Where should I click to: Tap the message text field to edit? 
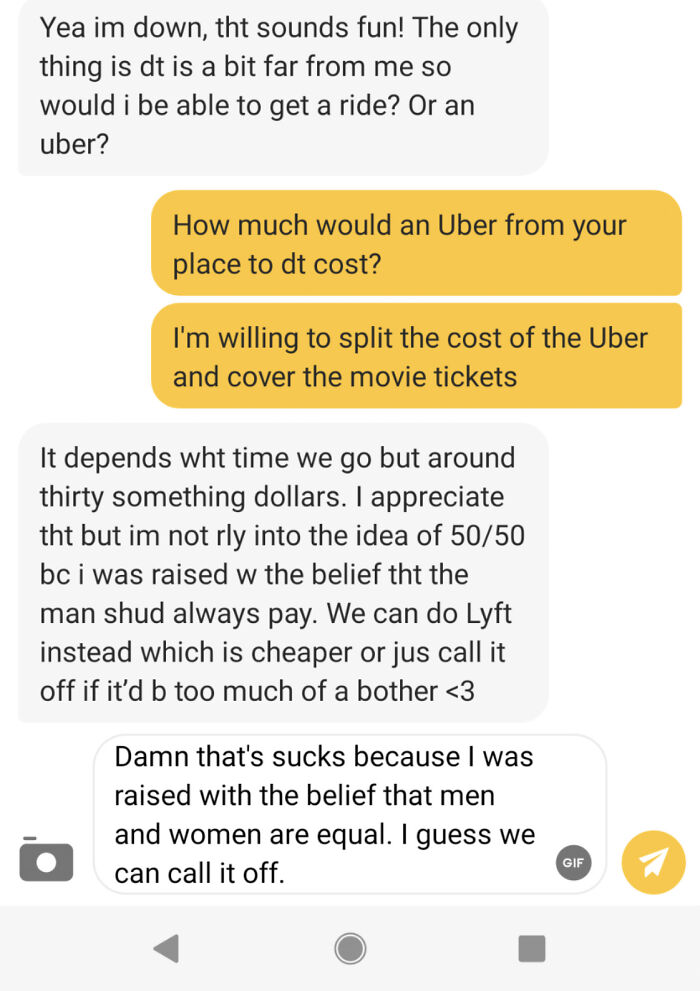(330, 814)
